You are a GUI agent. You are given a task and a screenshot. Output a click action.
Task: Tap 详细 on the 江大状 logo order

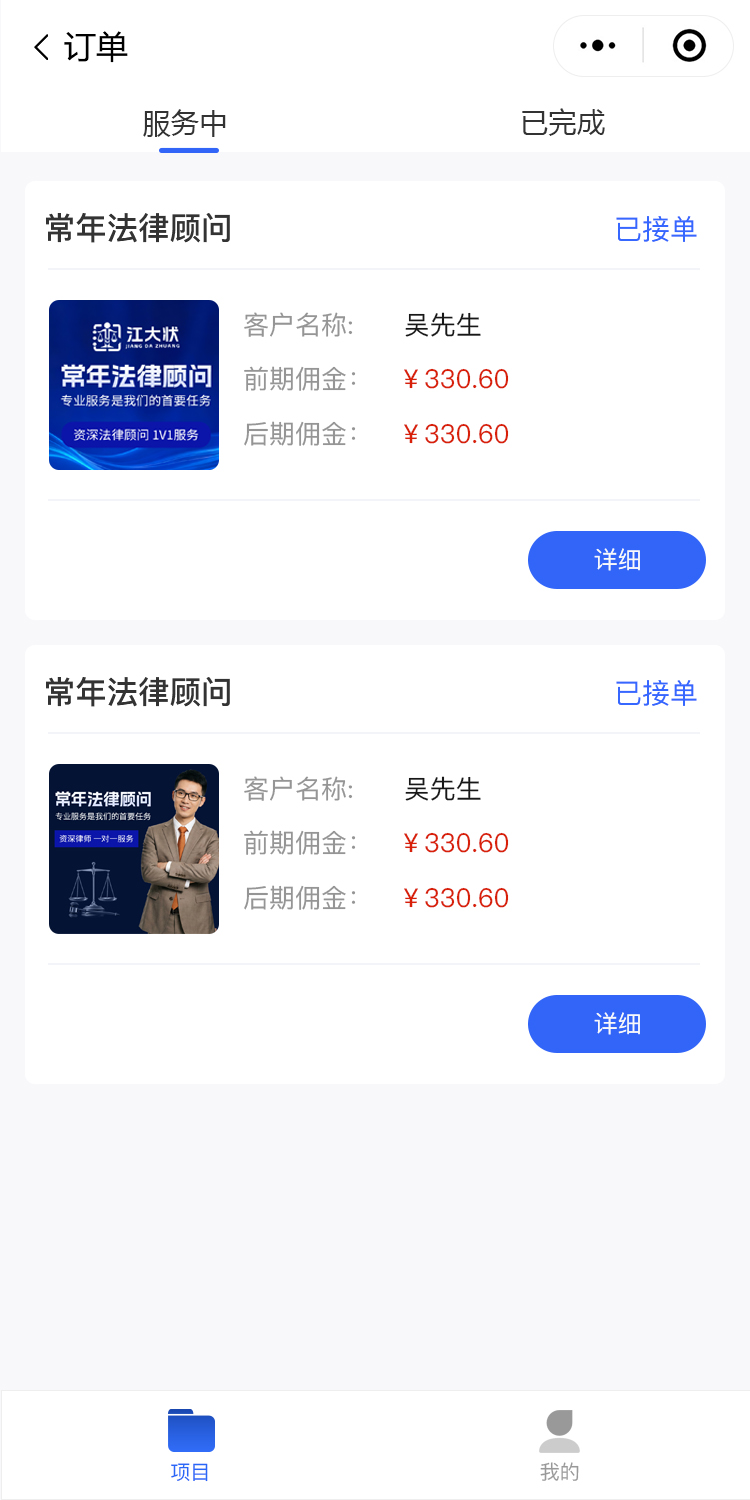[616, 560]
